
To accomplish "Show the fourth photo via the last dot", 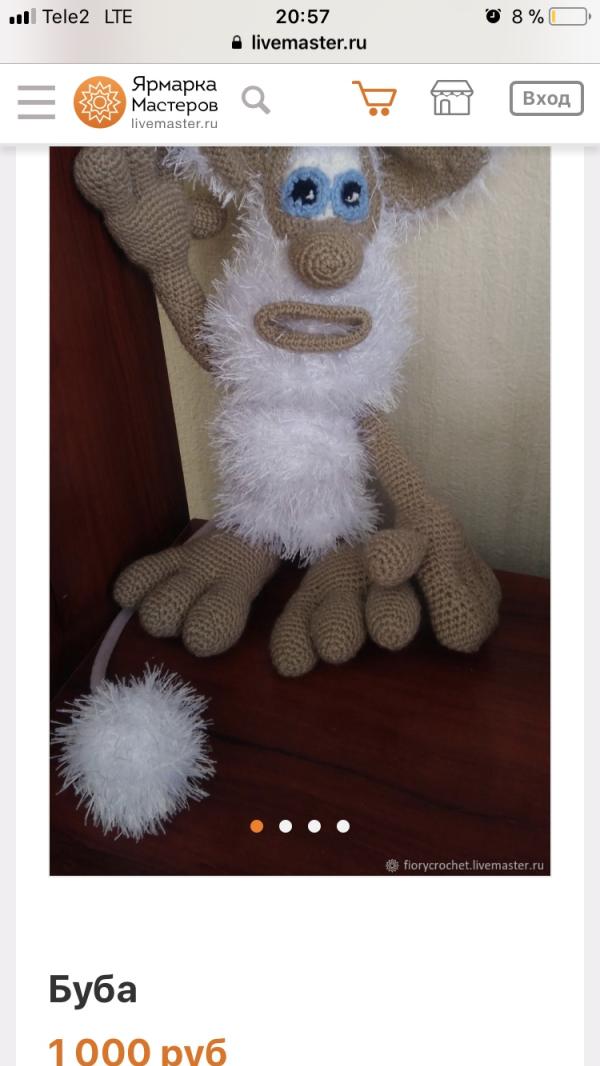I will click(343, 826).
